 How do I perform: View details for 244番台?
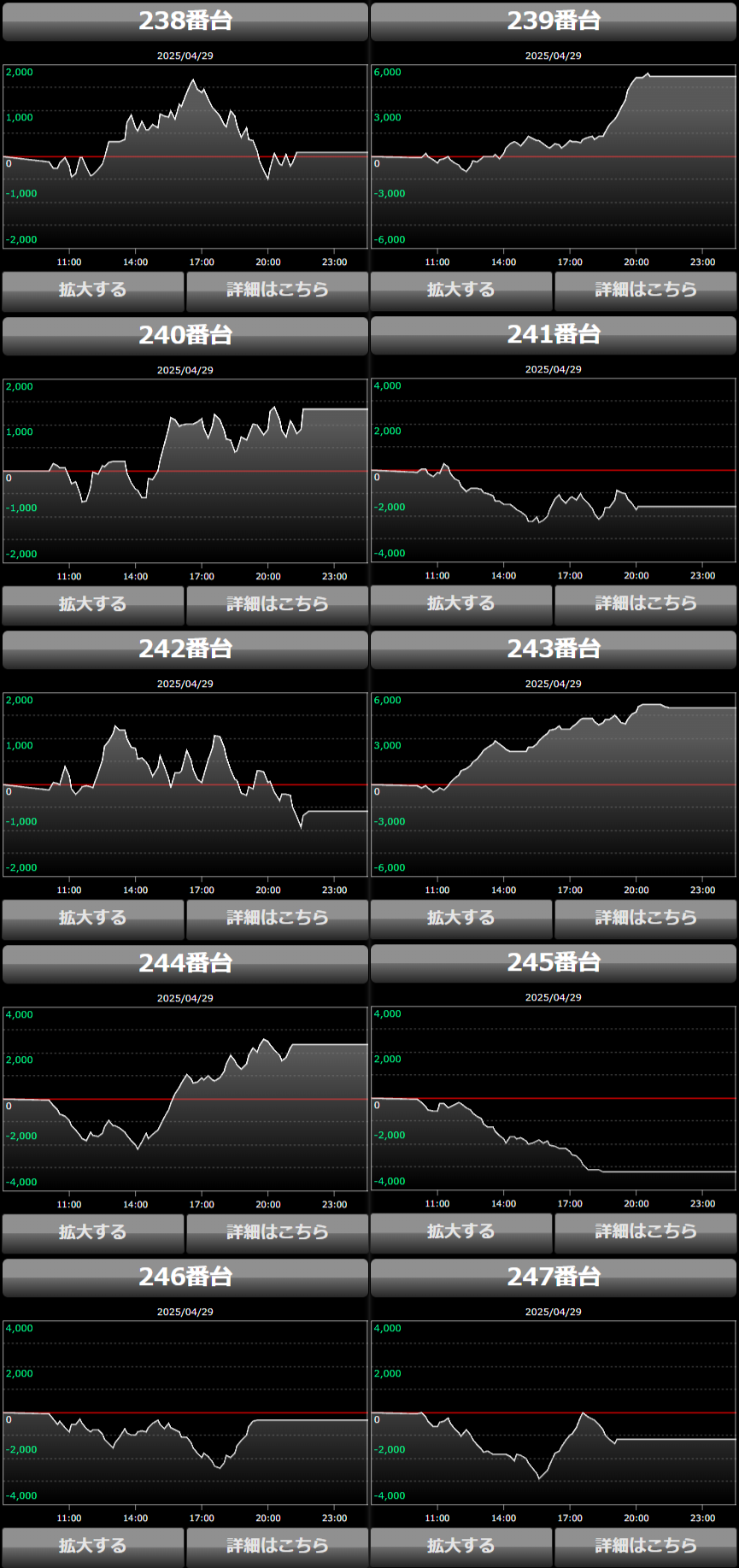point(277,1233)
